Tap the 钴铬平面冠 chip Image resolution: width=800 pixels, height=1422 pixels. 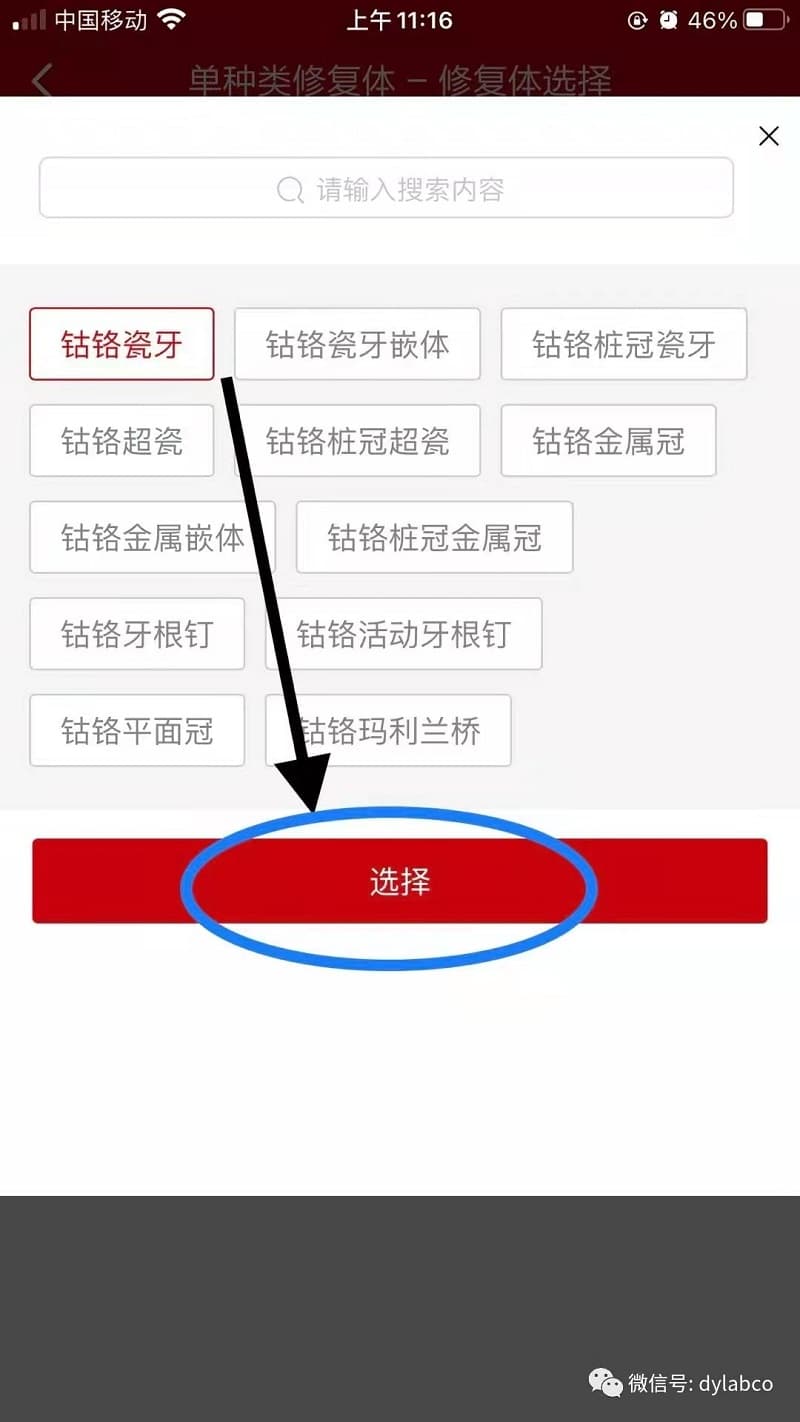click(137, 731)
